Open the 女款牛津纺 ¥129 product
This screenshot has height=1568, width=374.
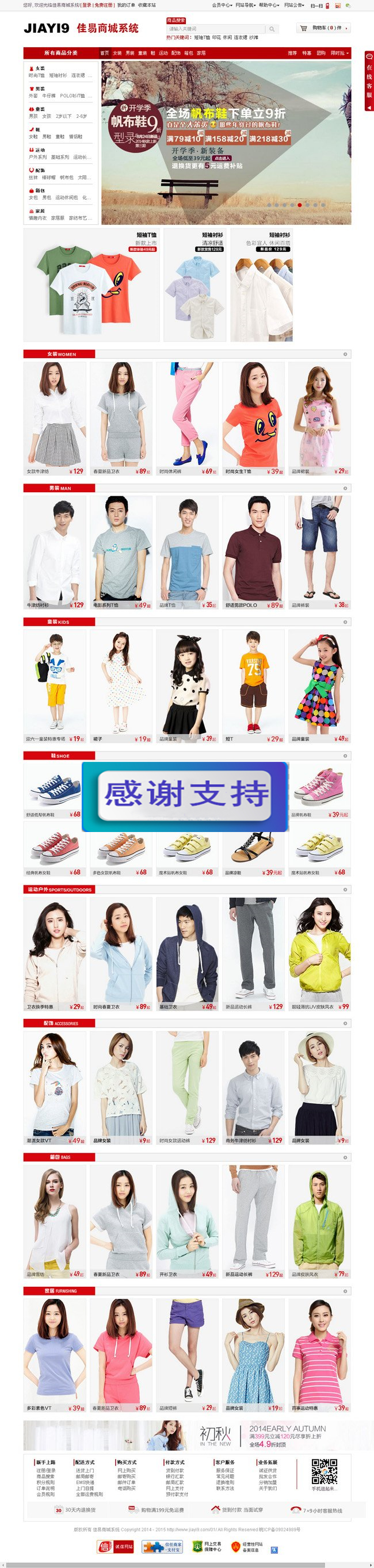[55, 418]
